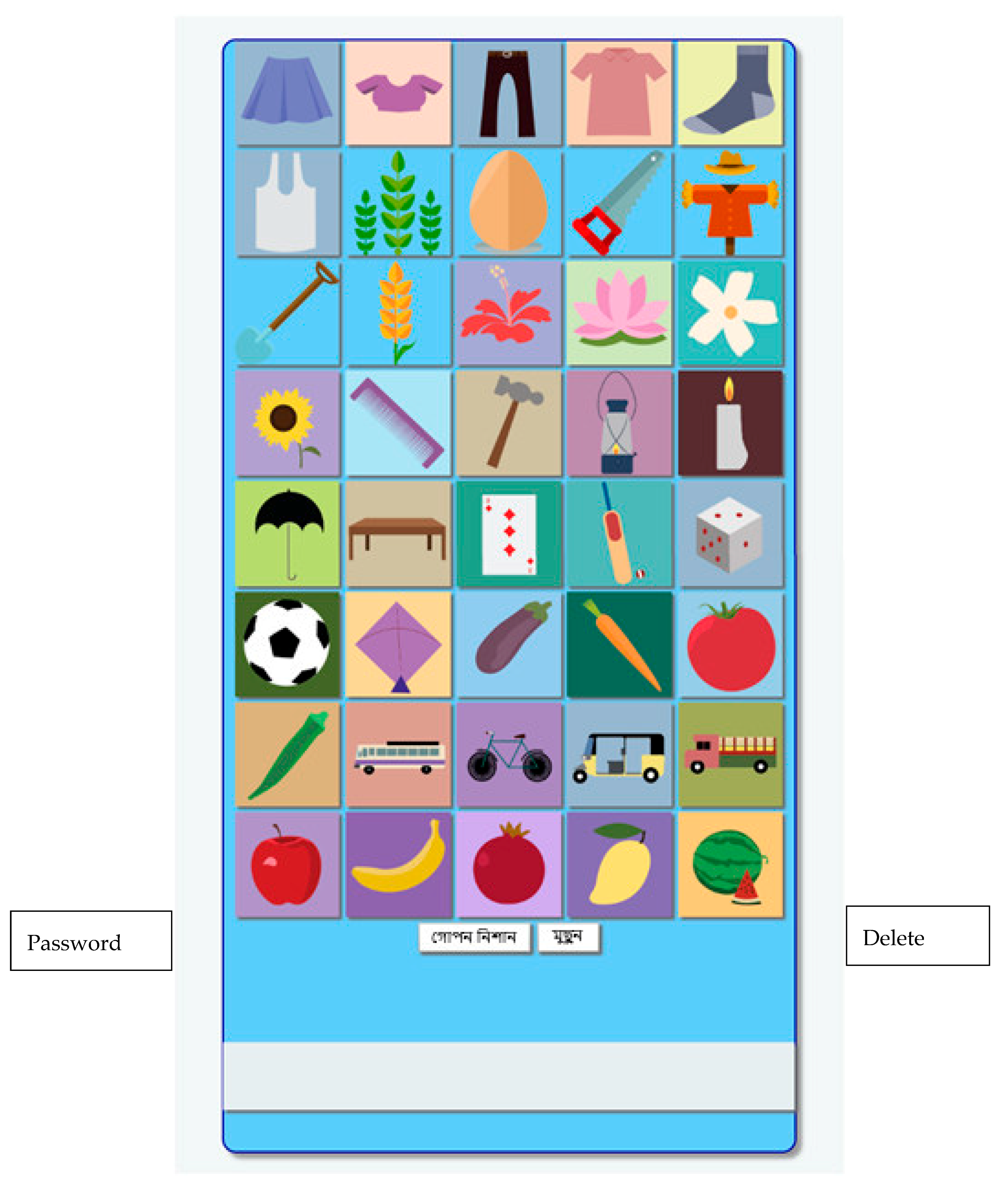Viewport: 1008px width, 1189px height.
Task: Tap the pink lotus flower tile
Action: (619, 313)
